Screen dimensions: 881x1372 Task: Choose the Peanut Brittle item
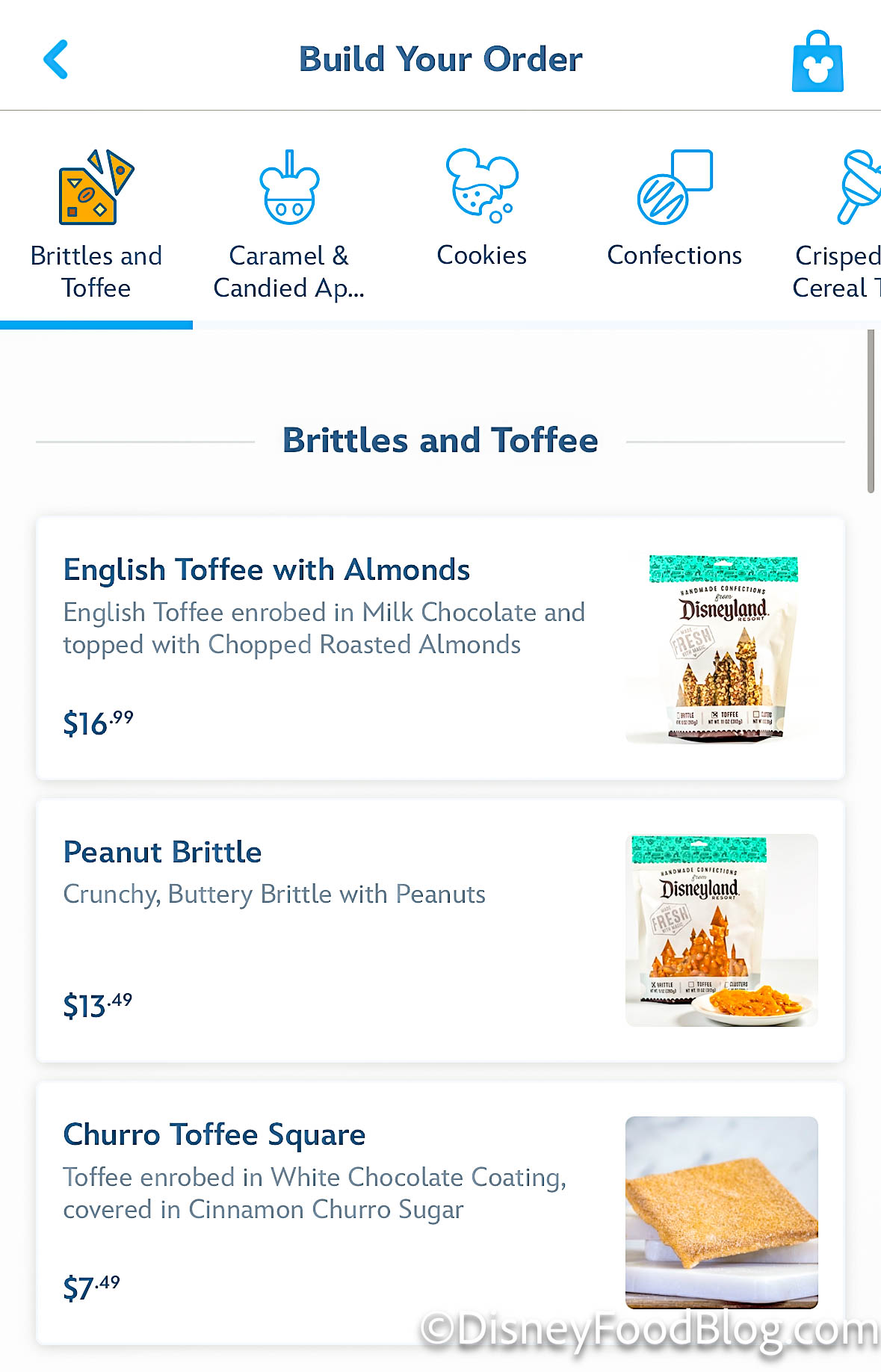[440, 930]
